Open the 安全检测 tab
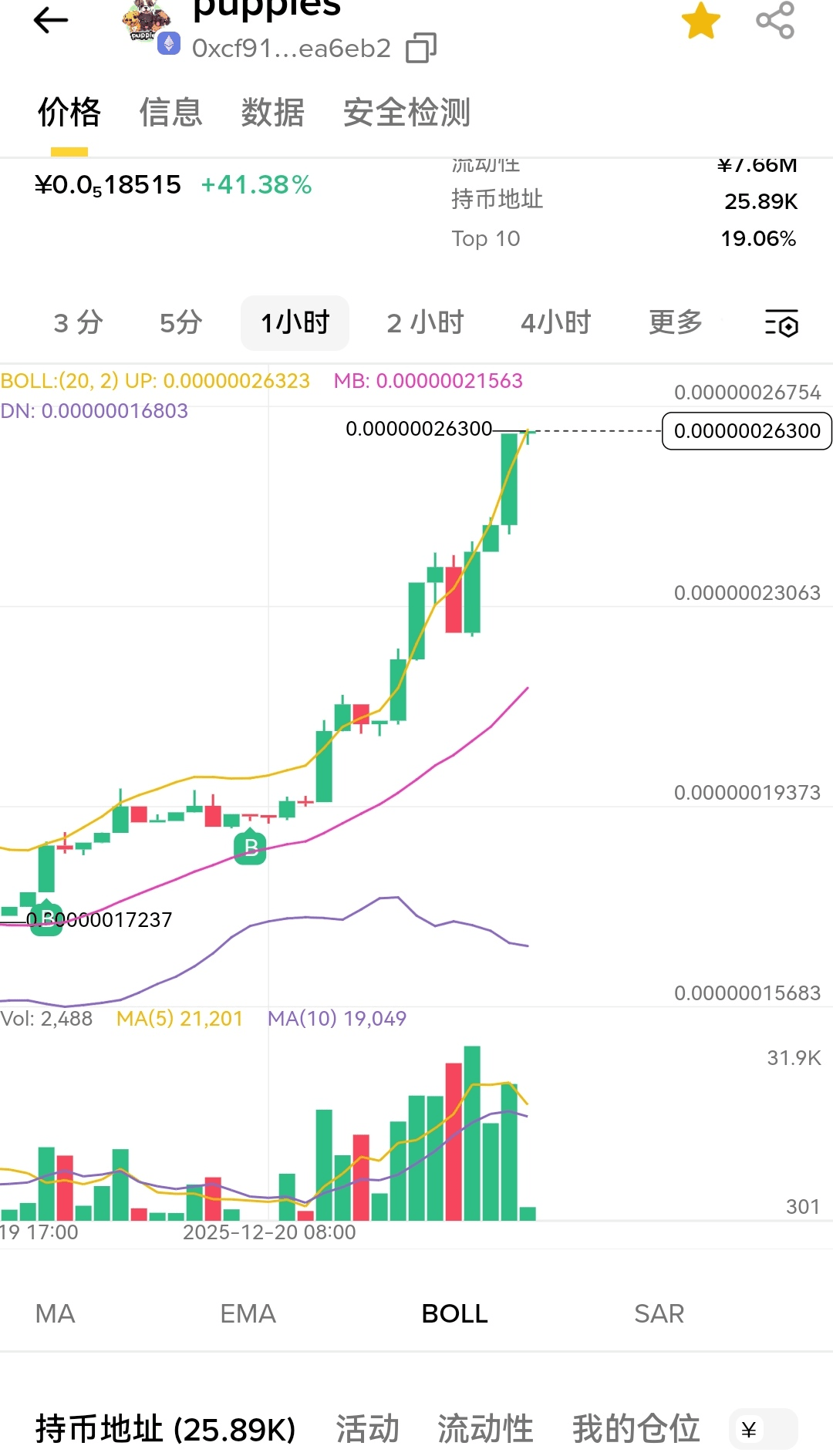833x1456 pixels. [406, 113]
